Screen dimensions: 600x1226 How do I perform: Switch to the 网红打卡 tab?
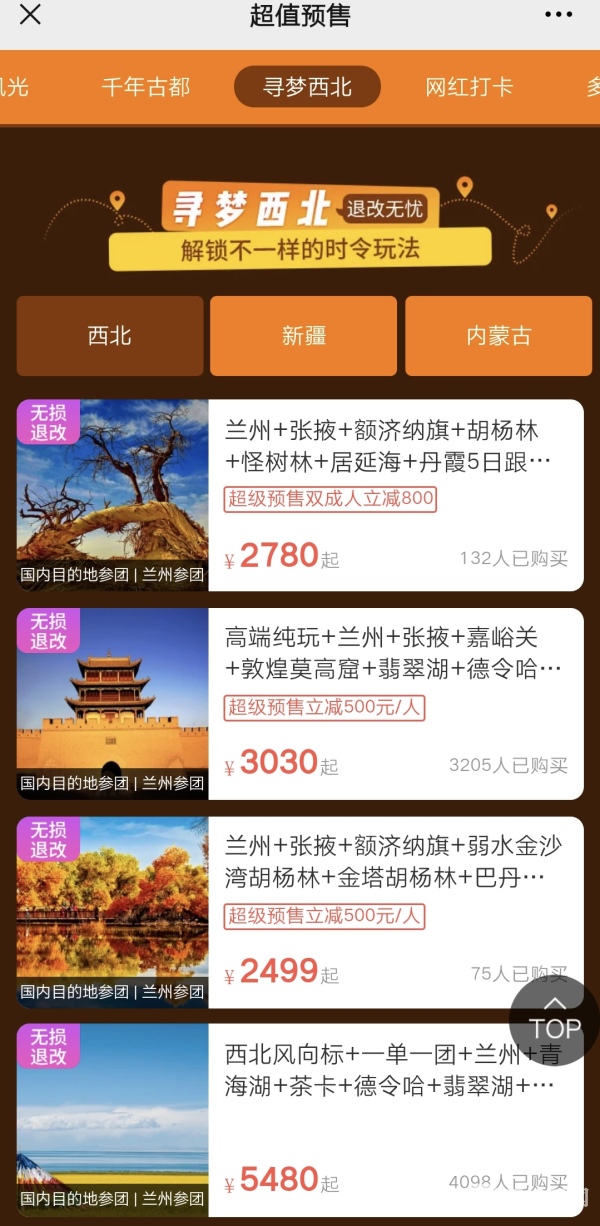(469, 87)
